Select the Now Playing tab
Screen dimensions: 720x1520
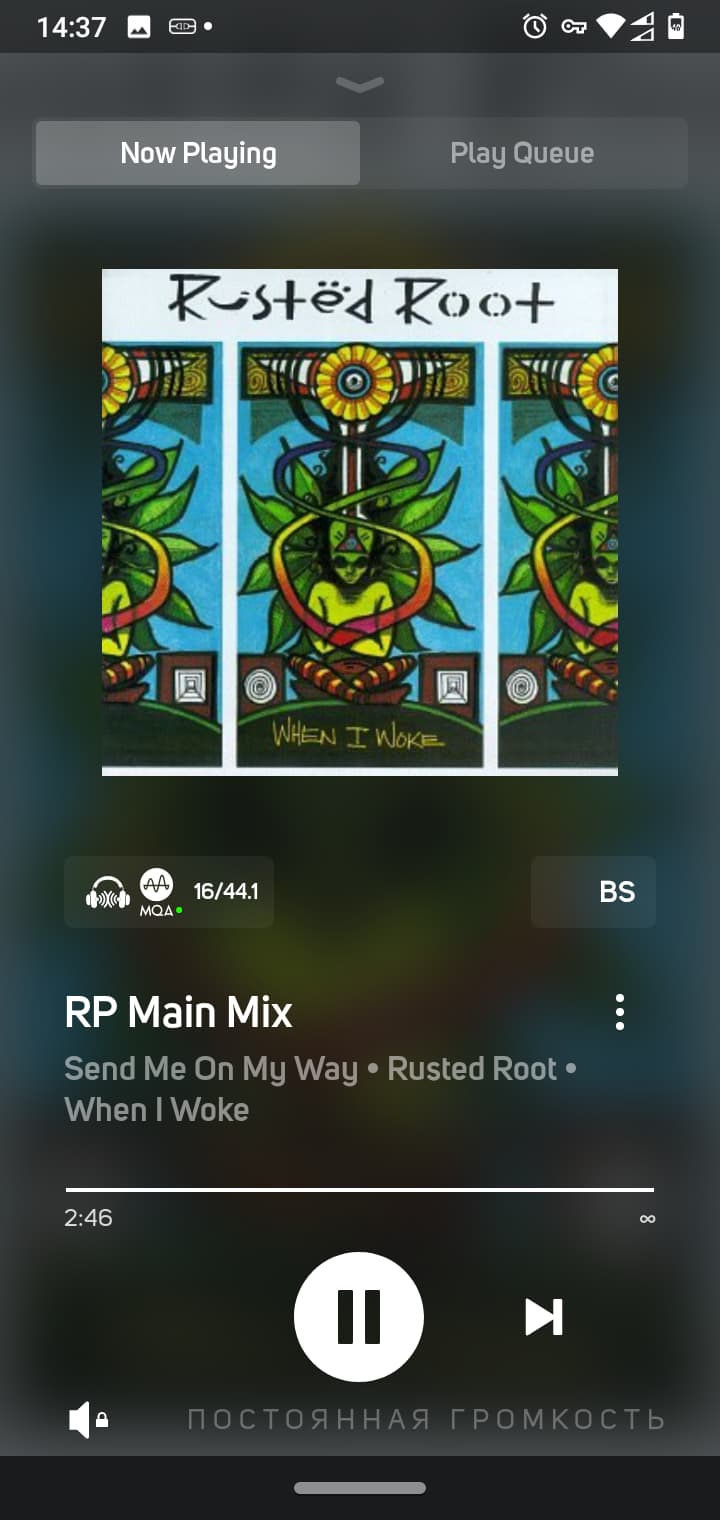tap(198, 153)
